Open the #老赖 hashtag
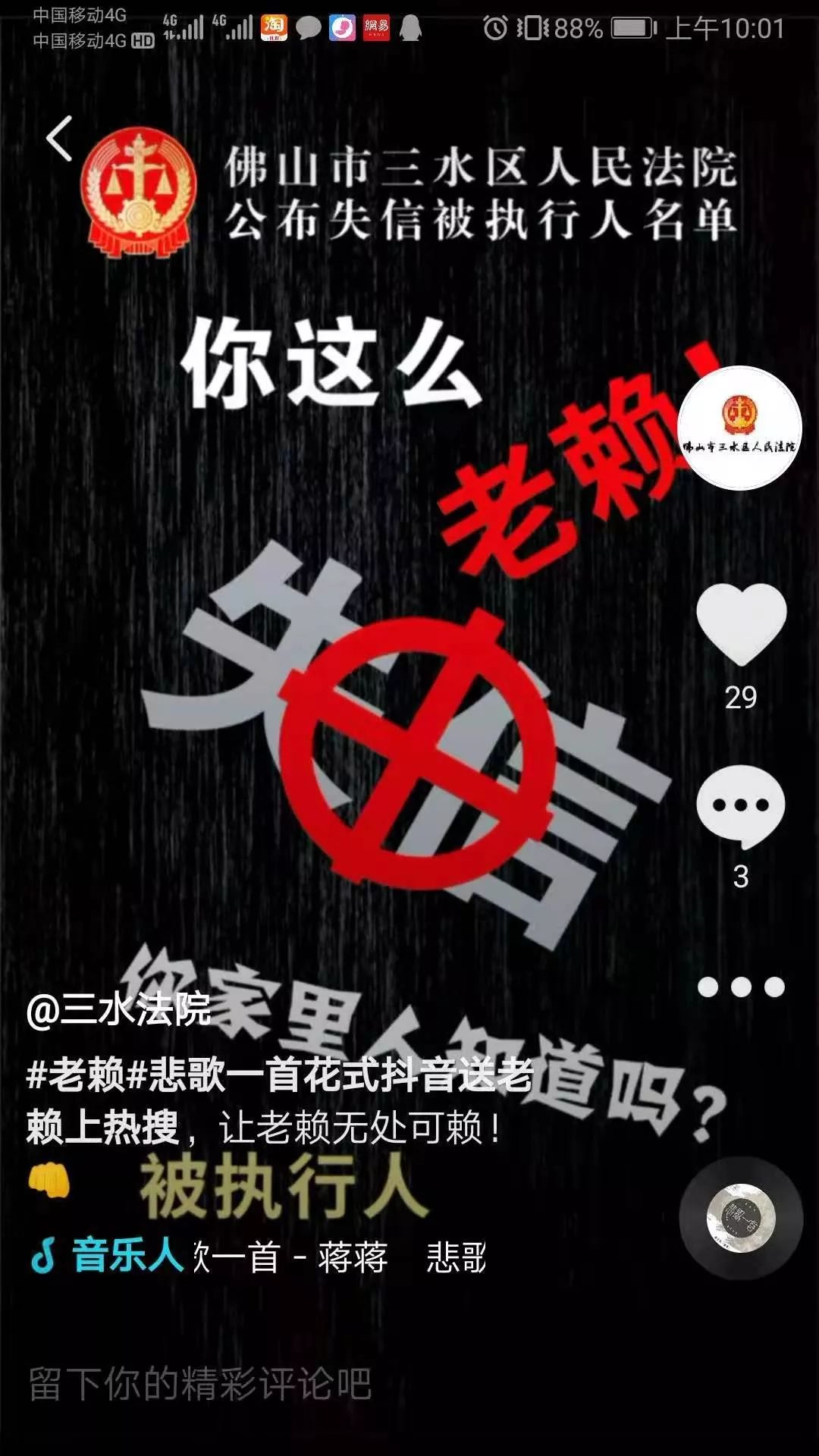 tap(75, 1075)
